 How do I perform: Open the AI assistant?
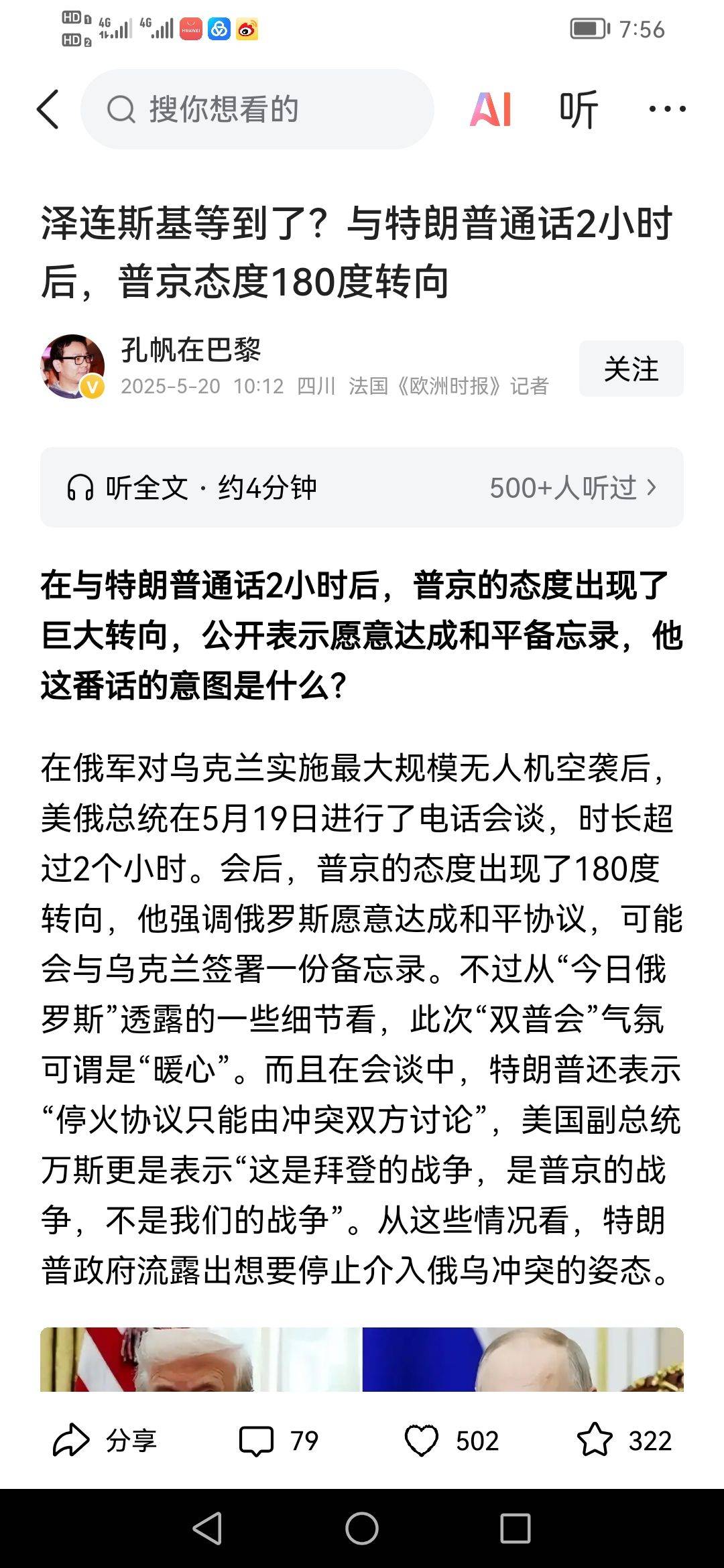click(491, 109)
